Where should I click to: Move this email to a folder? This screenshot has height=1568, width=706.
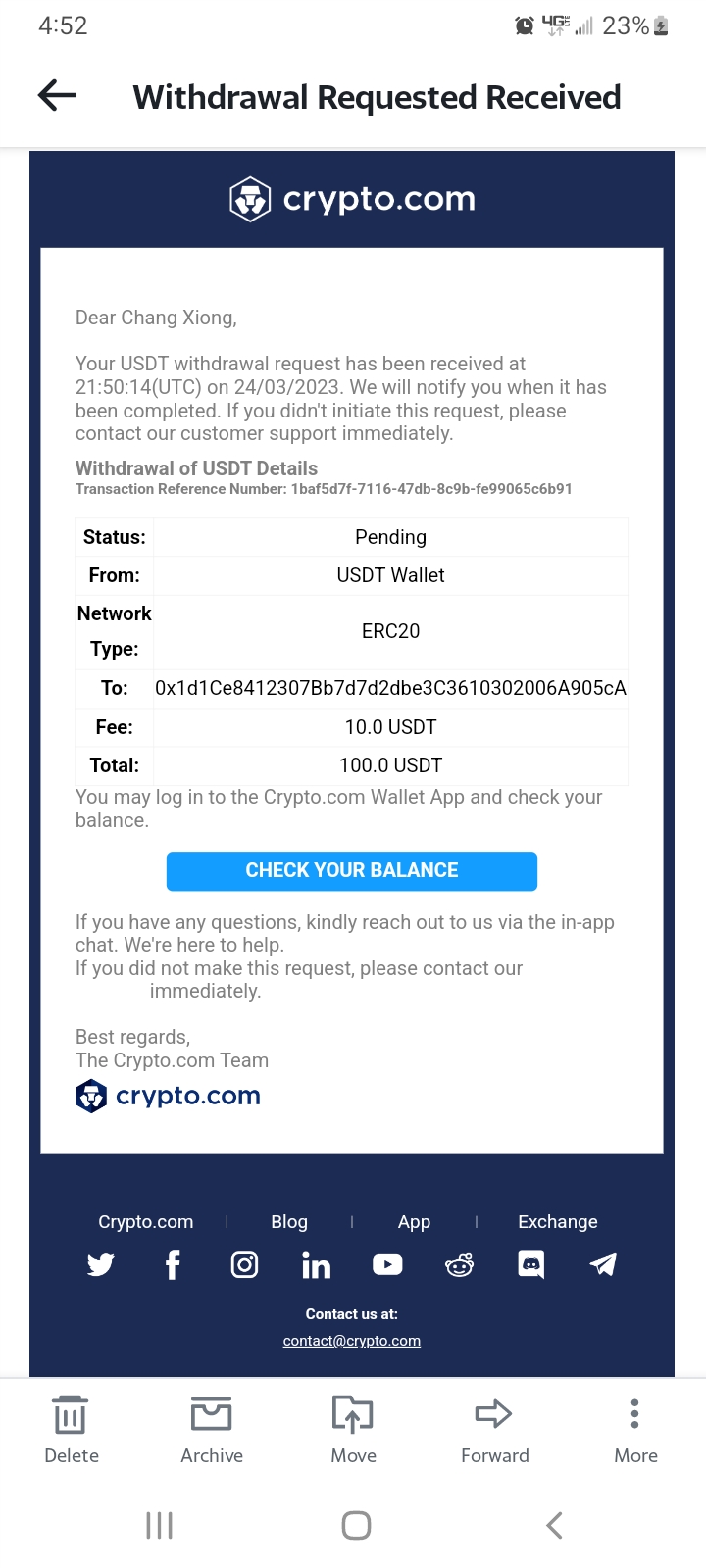[x=353, y=1430]
